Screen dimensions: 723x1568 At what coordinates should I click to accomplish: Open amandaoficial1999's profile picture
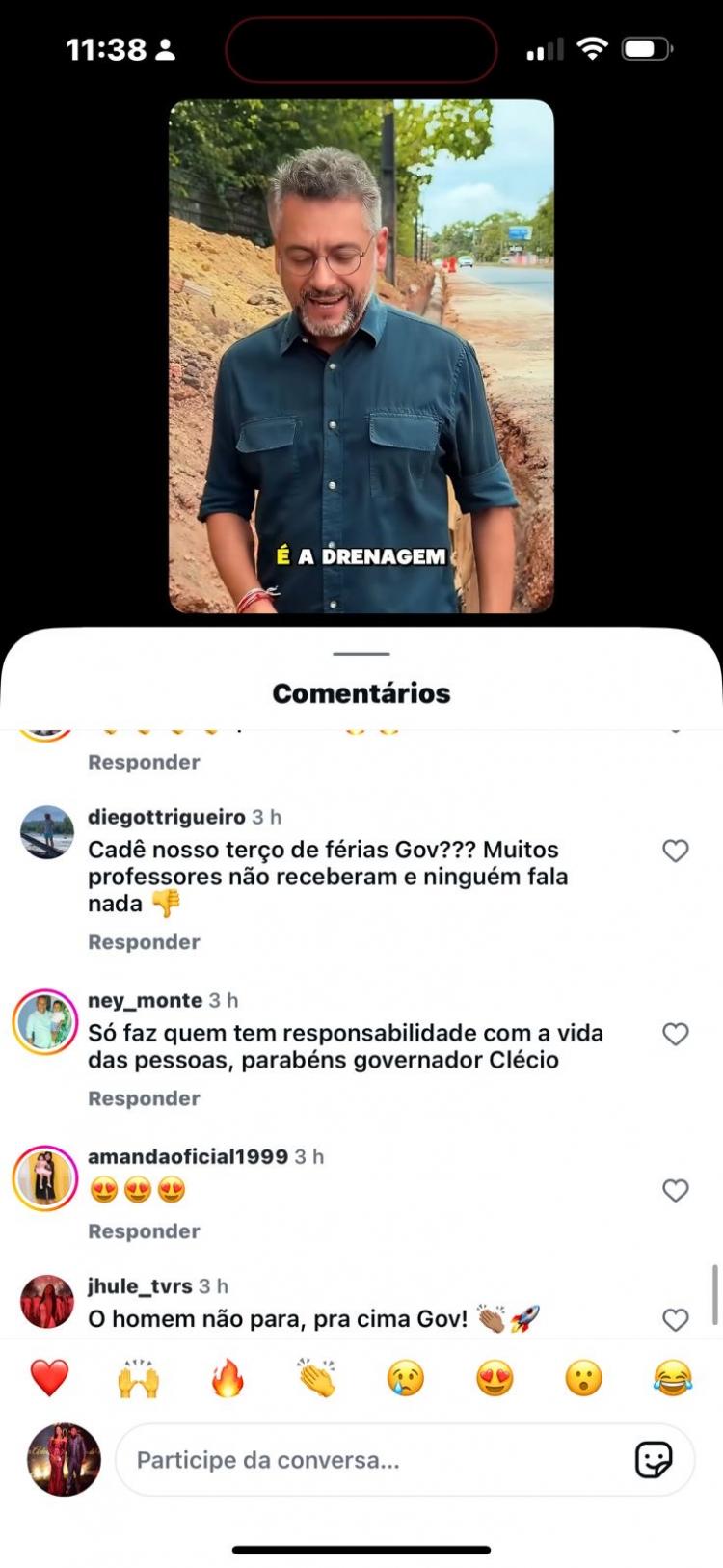(45, 1178)
